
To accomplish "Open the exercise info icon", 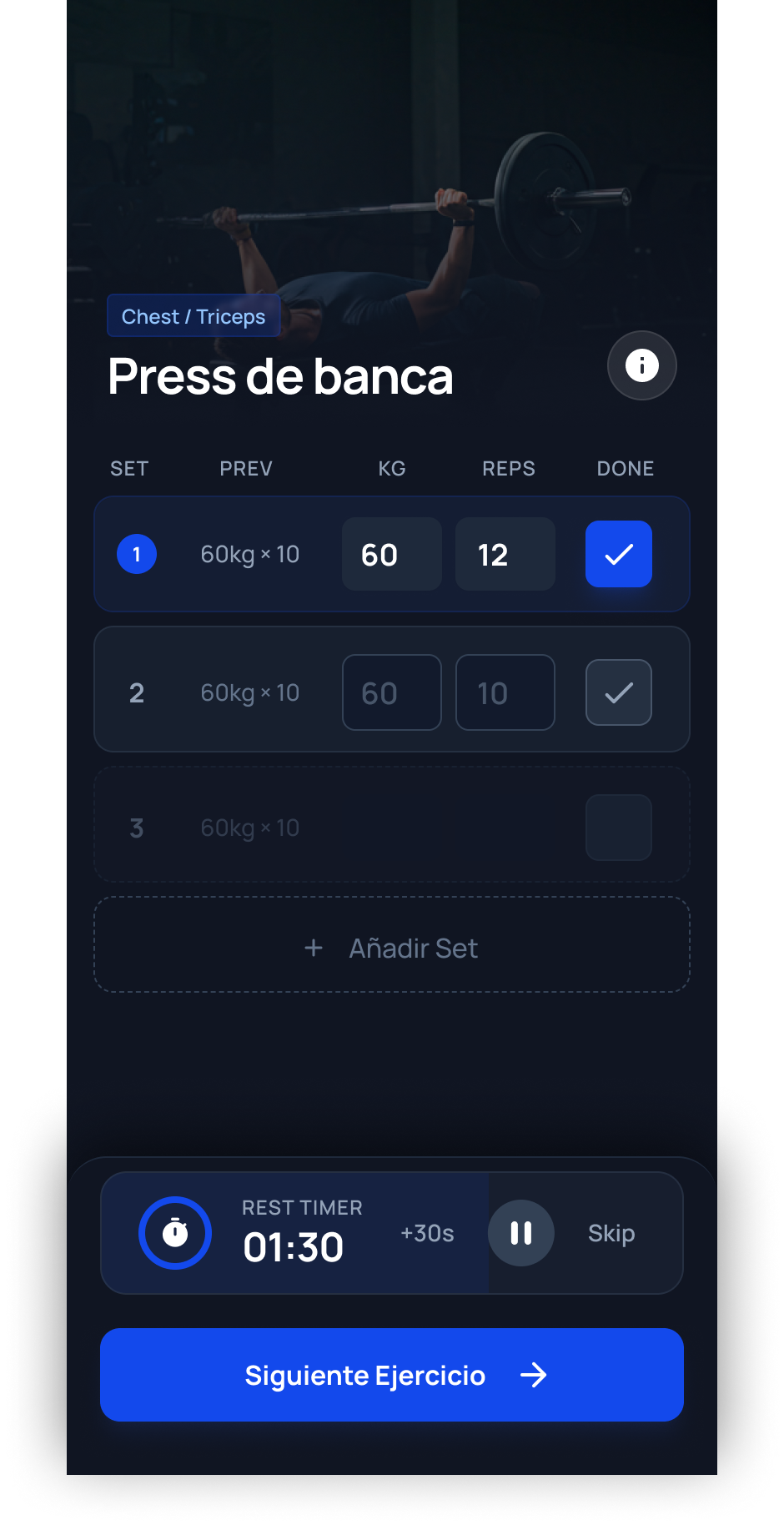I will click(641, 365).
